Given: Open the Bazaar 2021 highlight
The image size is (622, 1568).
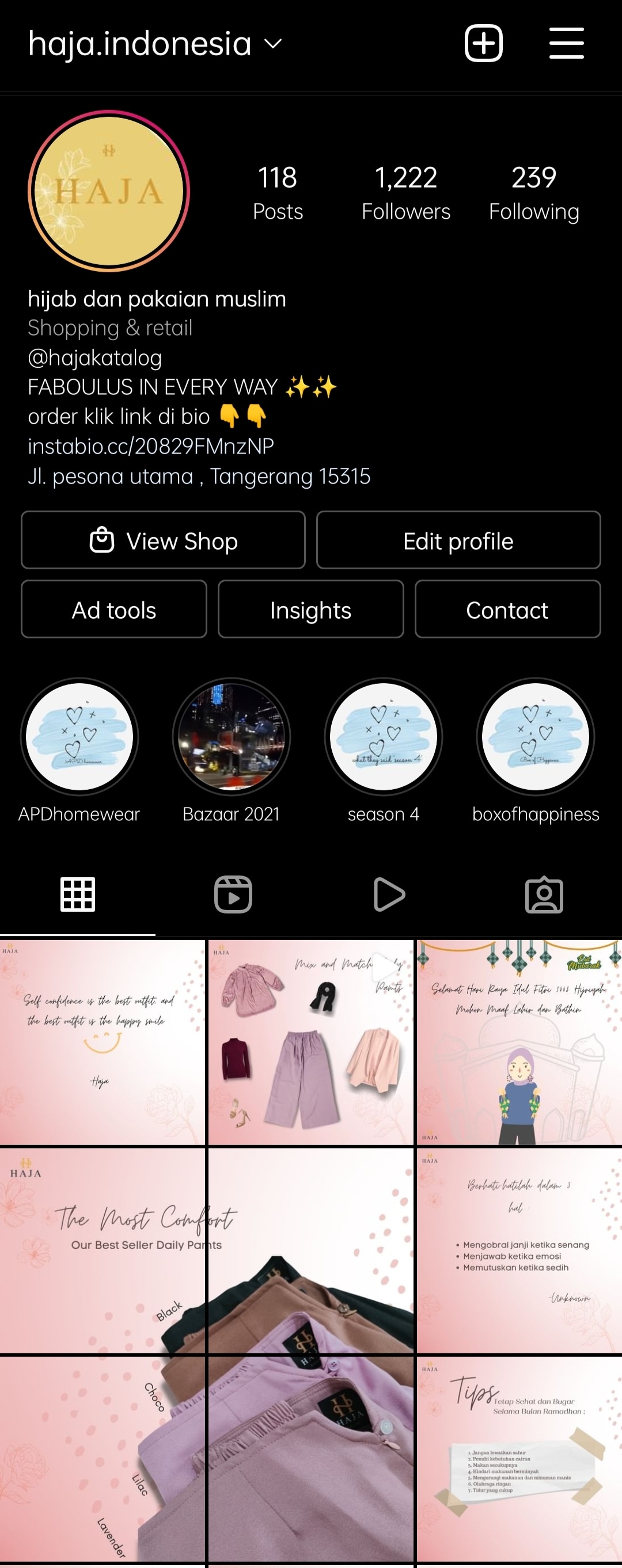Looking at the screenshot, I should pyautogui.click(x=231, y=737).
